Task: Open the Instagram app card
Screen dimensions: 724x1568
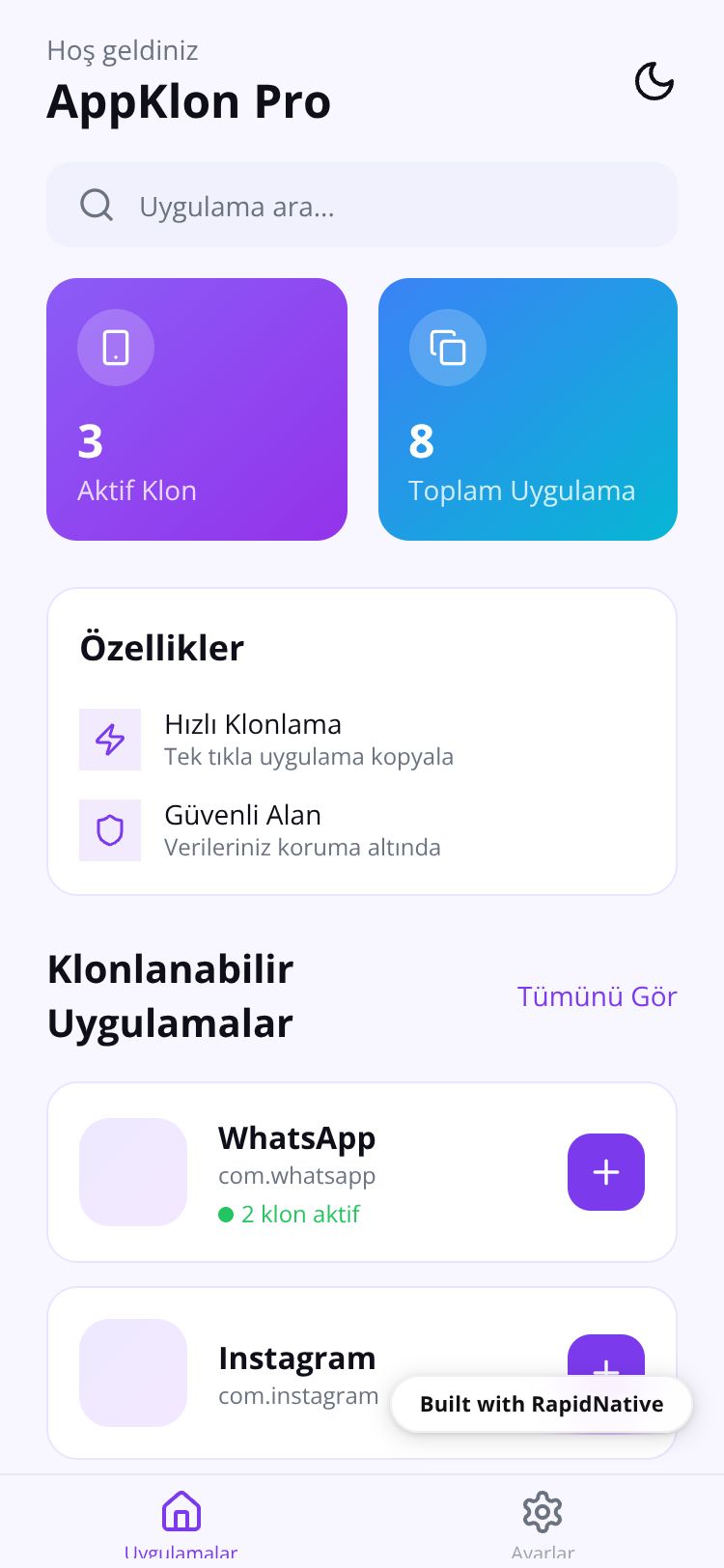Action: (x=290, y=1373)
